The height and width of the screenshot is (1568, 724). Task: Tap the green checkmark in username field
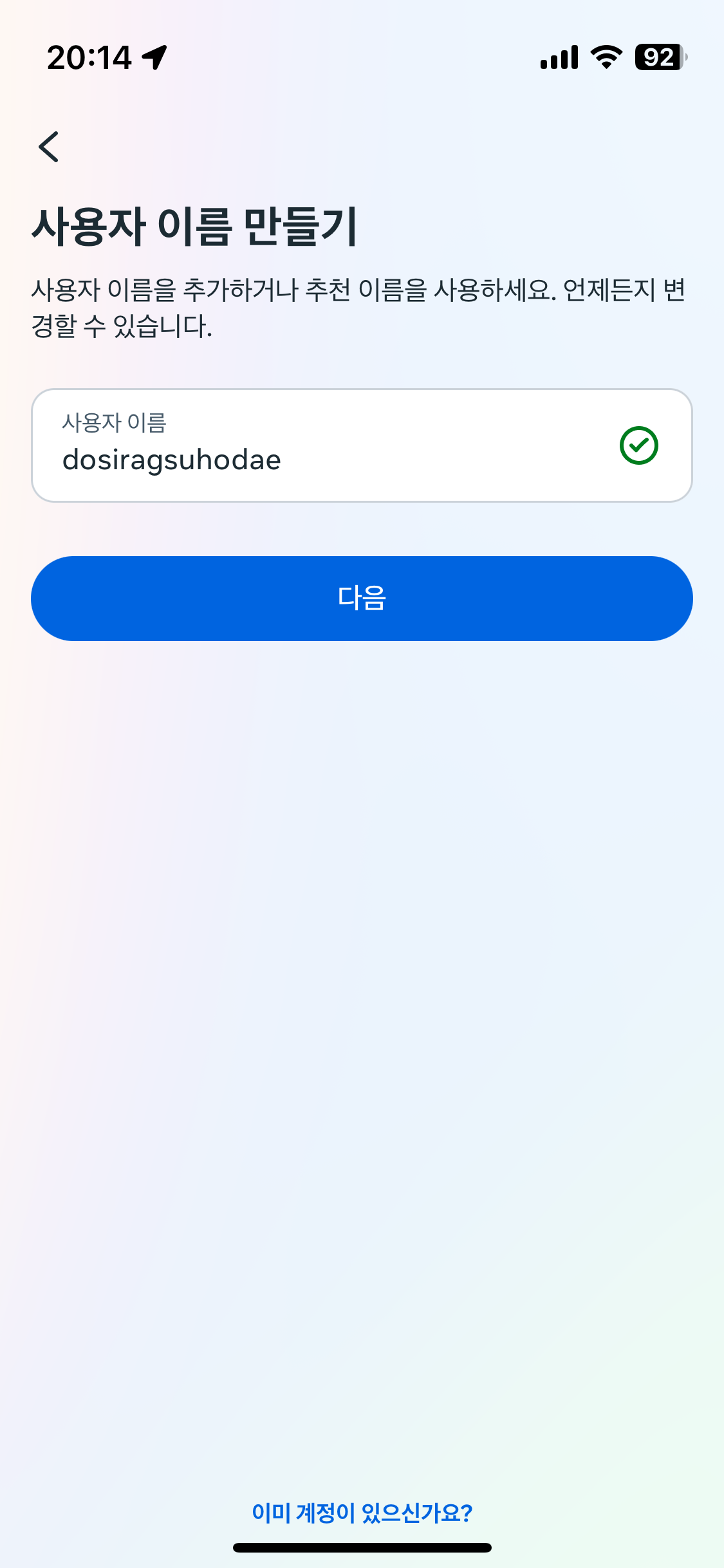coord(639,444)
